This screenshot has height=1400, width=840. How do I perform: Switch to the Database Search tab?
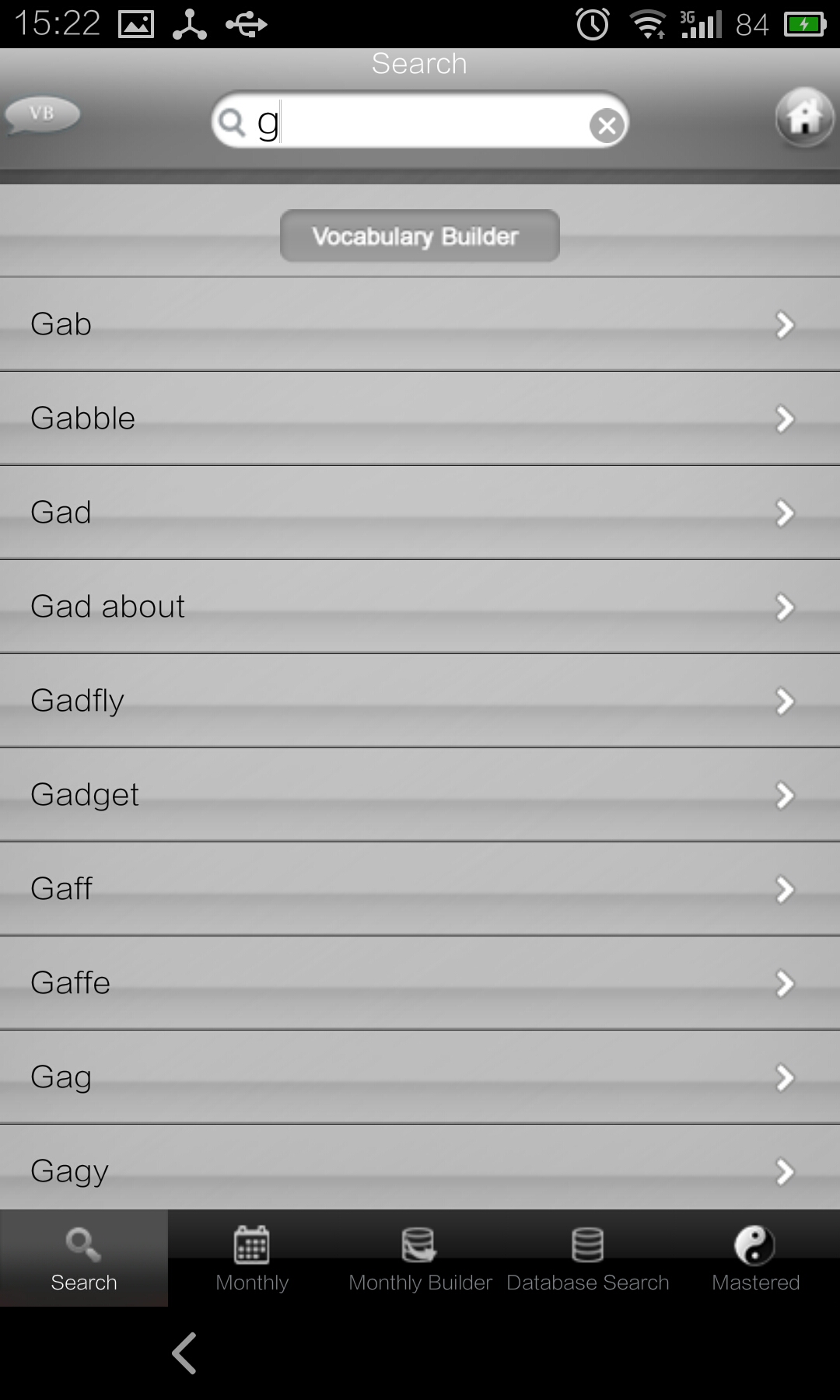[x=588, y=1258]
